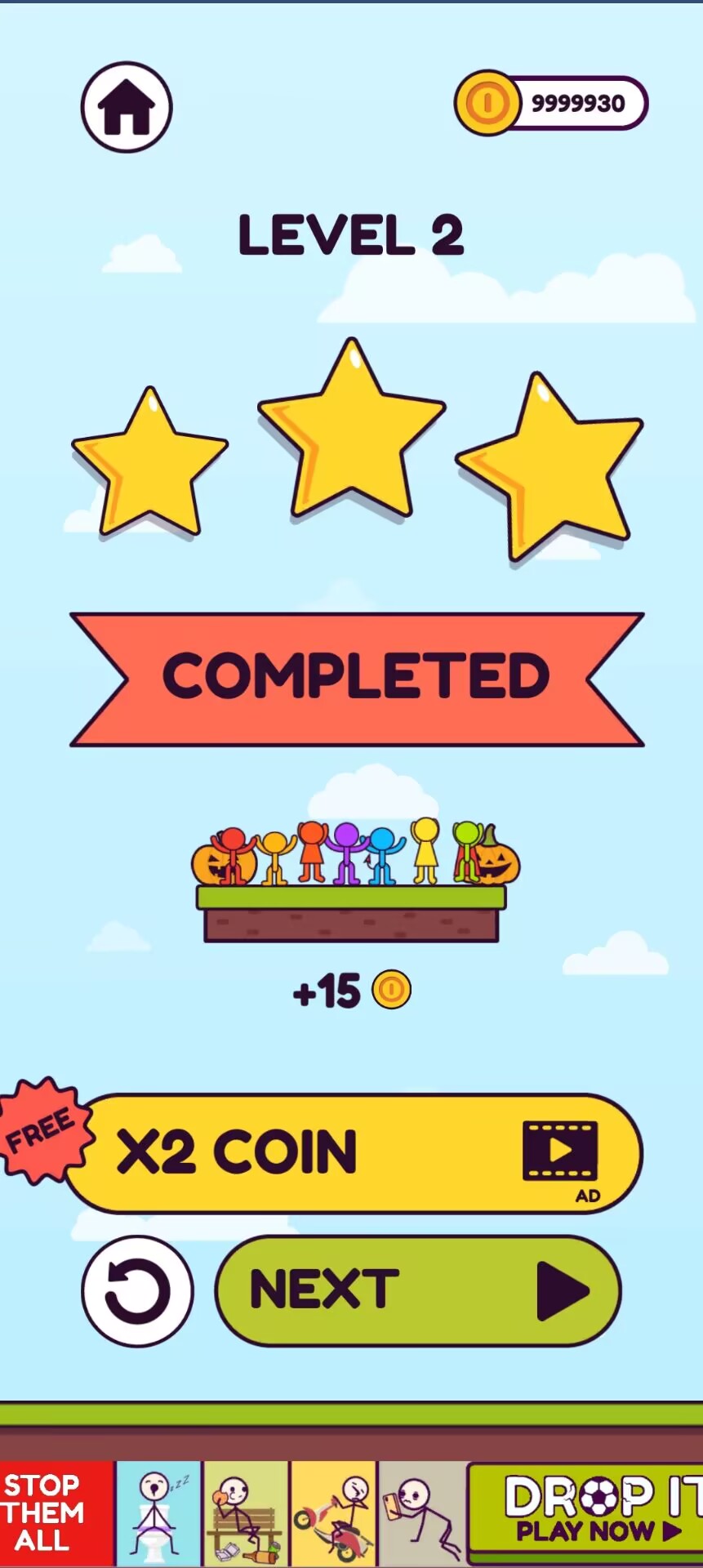The image size is (703, 1568).
Task: Go to the home screen via house icon
Action: tap(127, 107)
